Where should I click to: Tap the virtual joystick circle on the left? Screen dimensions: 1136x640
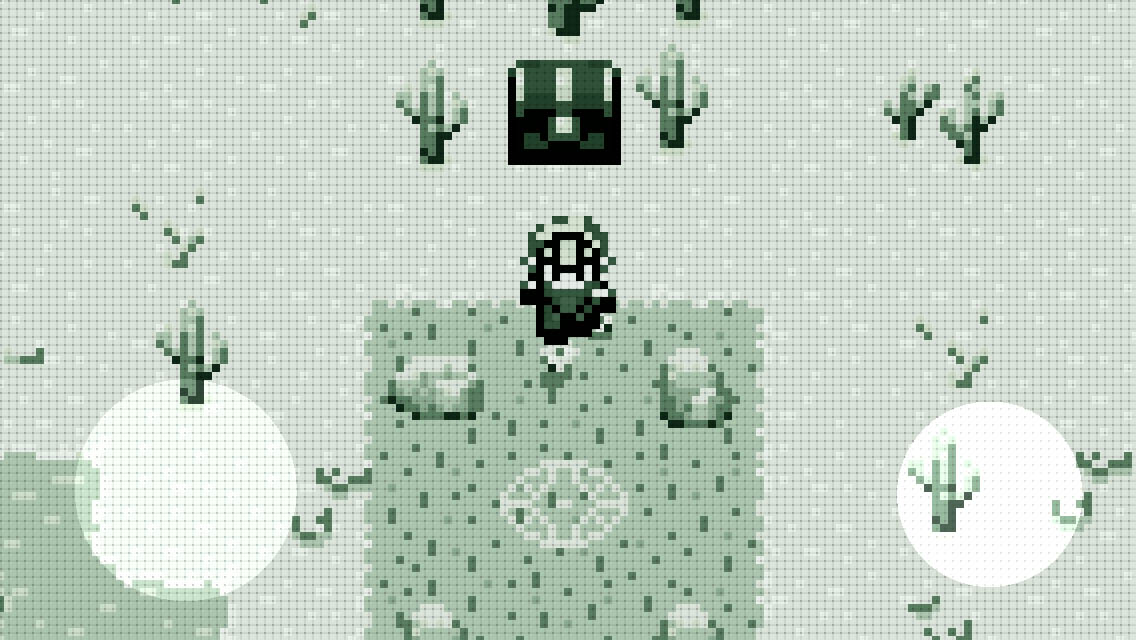pyautogui.click(x=186, y=489)
